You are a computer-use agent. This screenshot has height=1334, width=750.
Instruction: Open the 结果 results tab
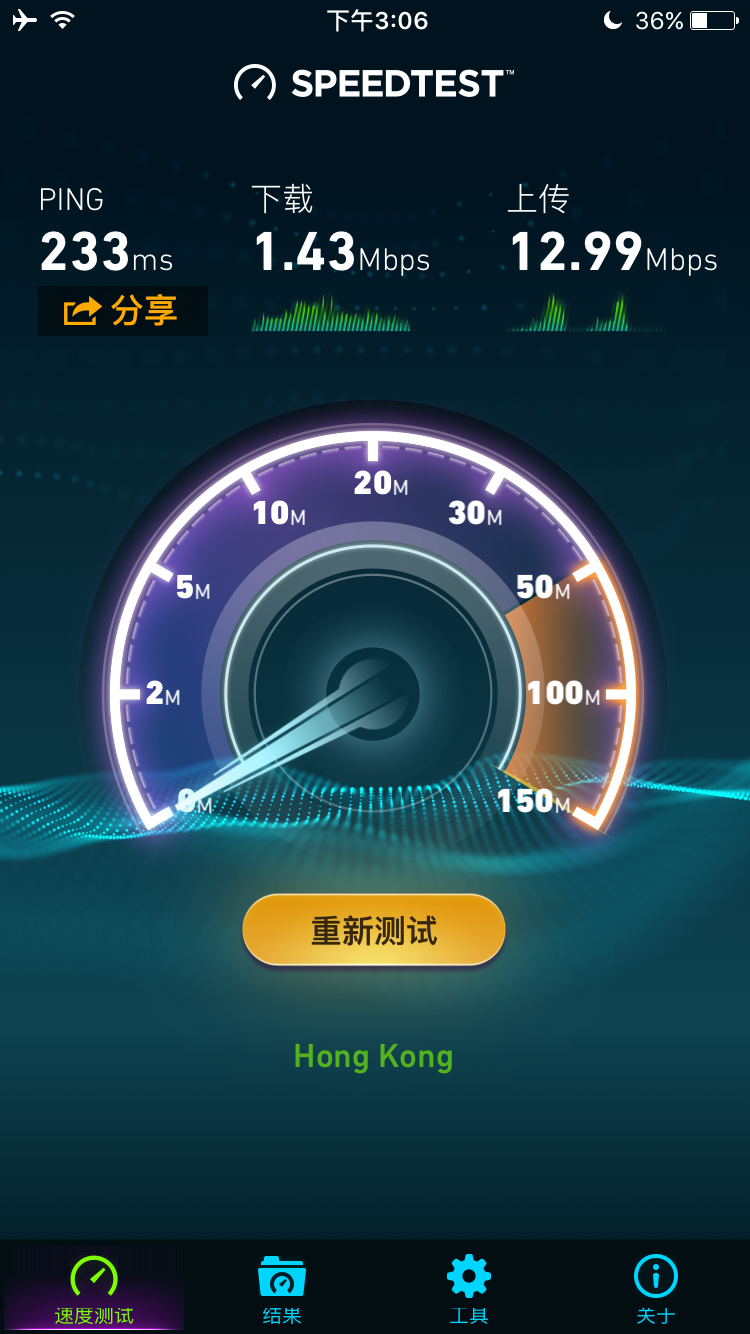281,1290
